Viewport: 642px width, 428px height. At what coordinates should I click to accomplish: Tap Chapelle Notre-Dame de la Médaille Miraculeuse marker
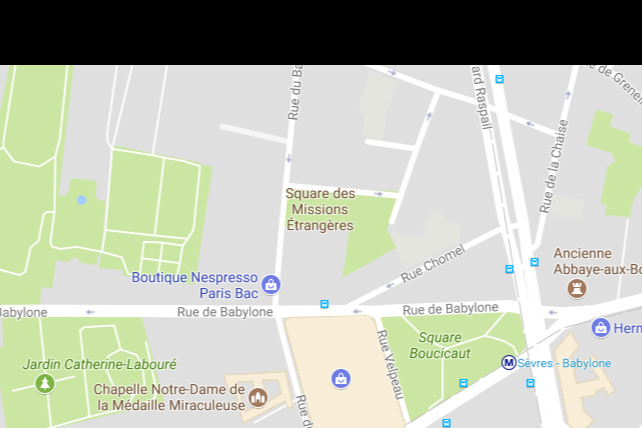click(259, 397)
